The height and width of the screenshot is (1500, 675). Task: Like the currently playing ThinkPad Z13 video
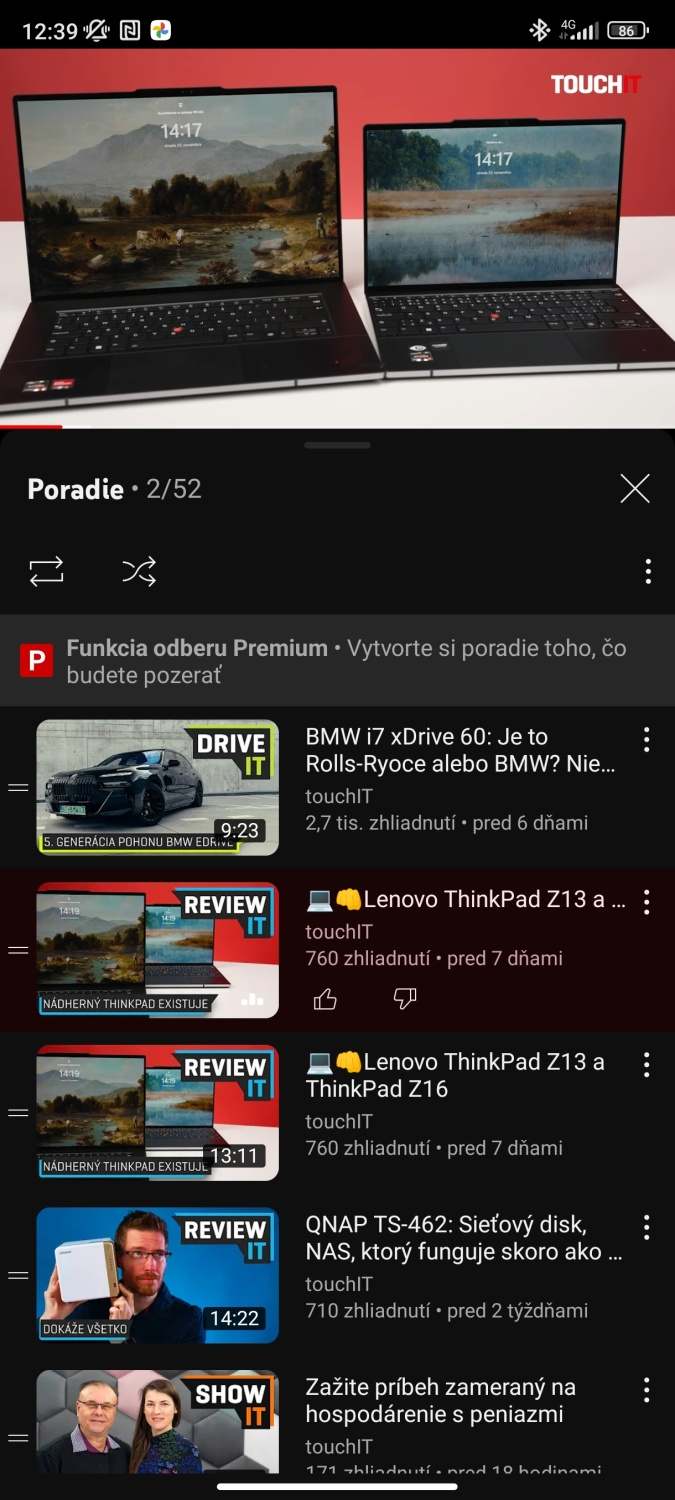pos(325,999)
